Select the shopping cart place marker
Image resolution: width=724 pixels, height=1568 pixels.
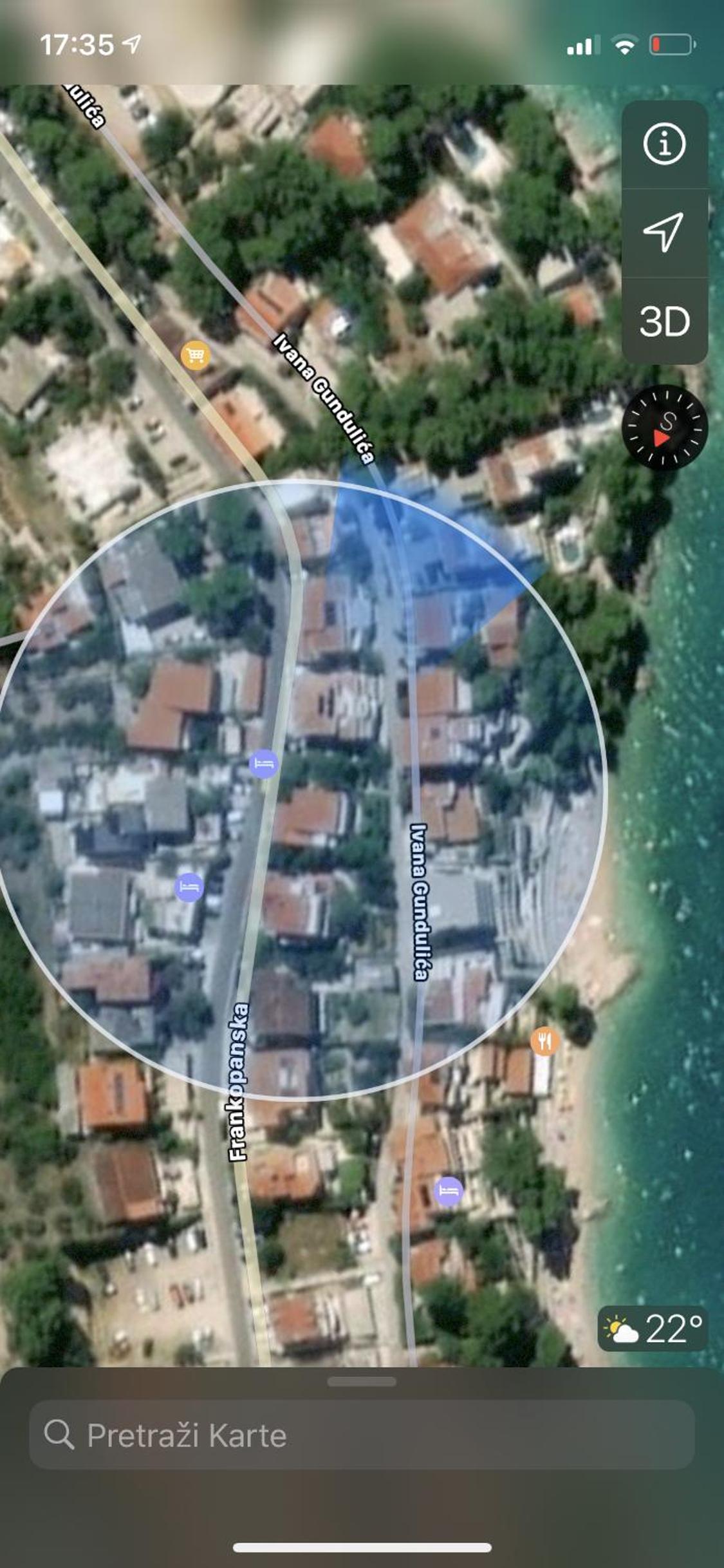click(196, 355)
